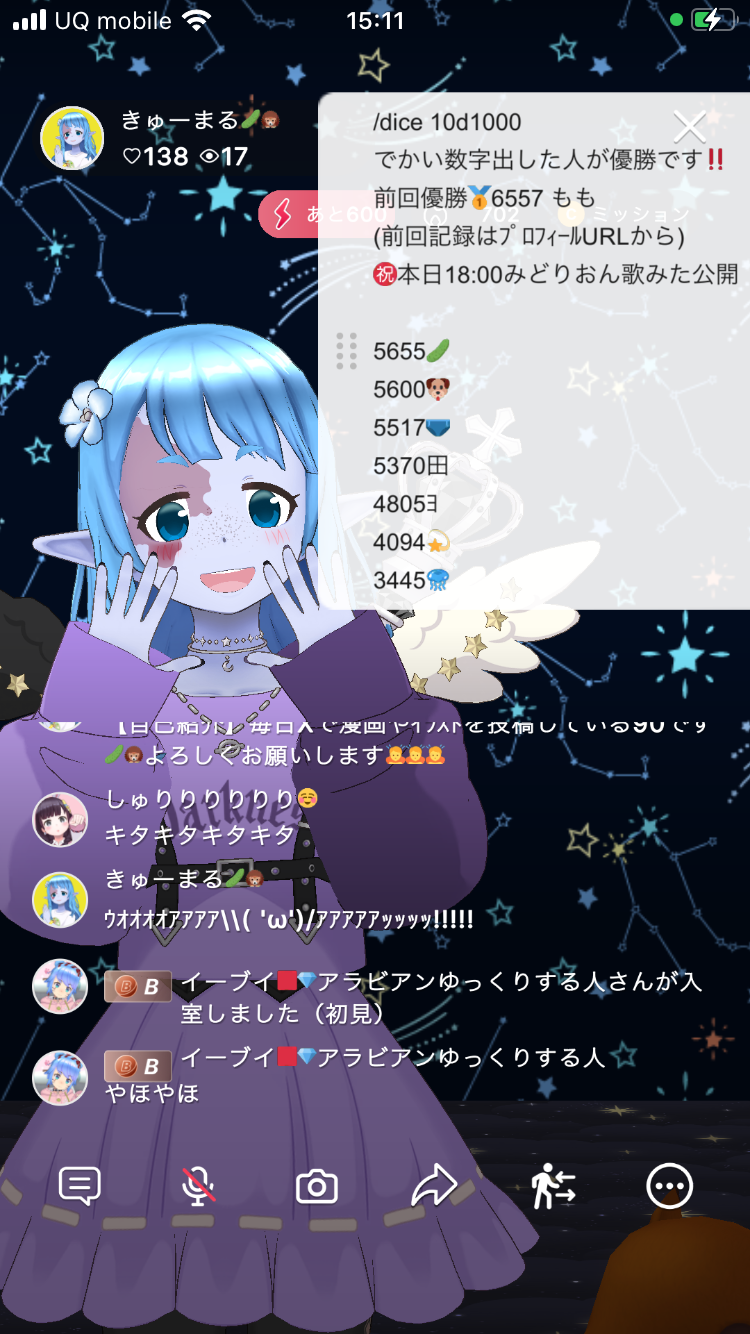Open streamer きゅーまる profile at top
Screen dimensions: 750x1334
pyautogui.click(x=72, y=138)
